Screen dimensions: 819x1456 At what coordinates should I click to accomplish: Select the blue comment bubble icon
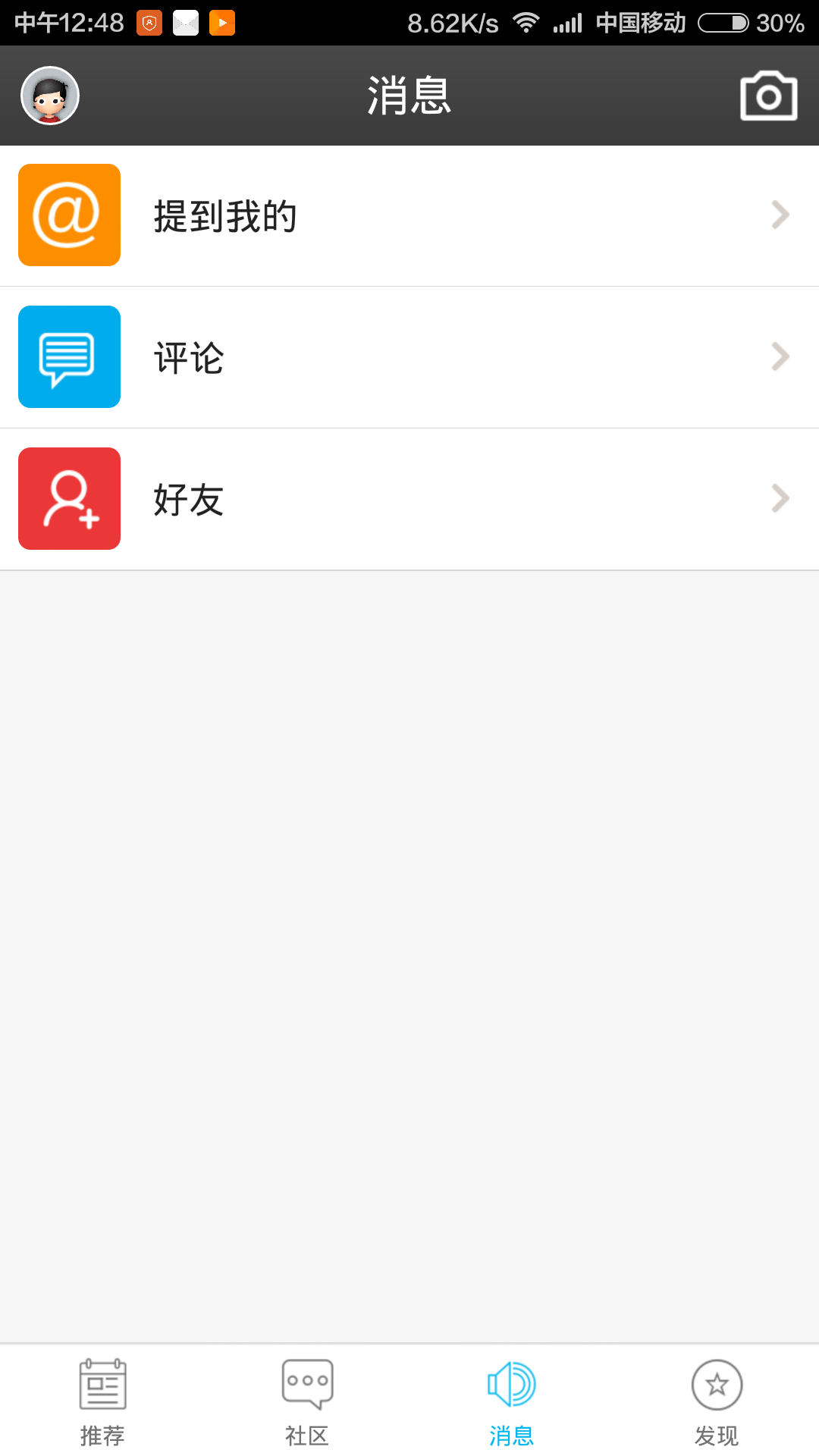(x=69, y=356)
